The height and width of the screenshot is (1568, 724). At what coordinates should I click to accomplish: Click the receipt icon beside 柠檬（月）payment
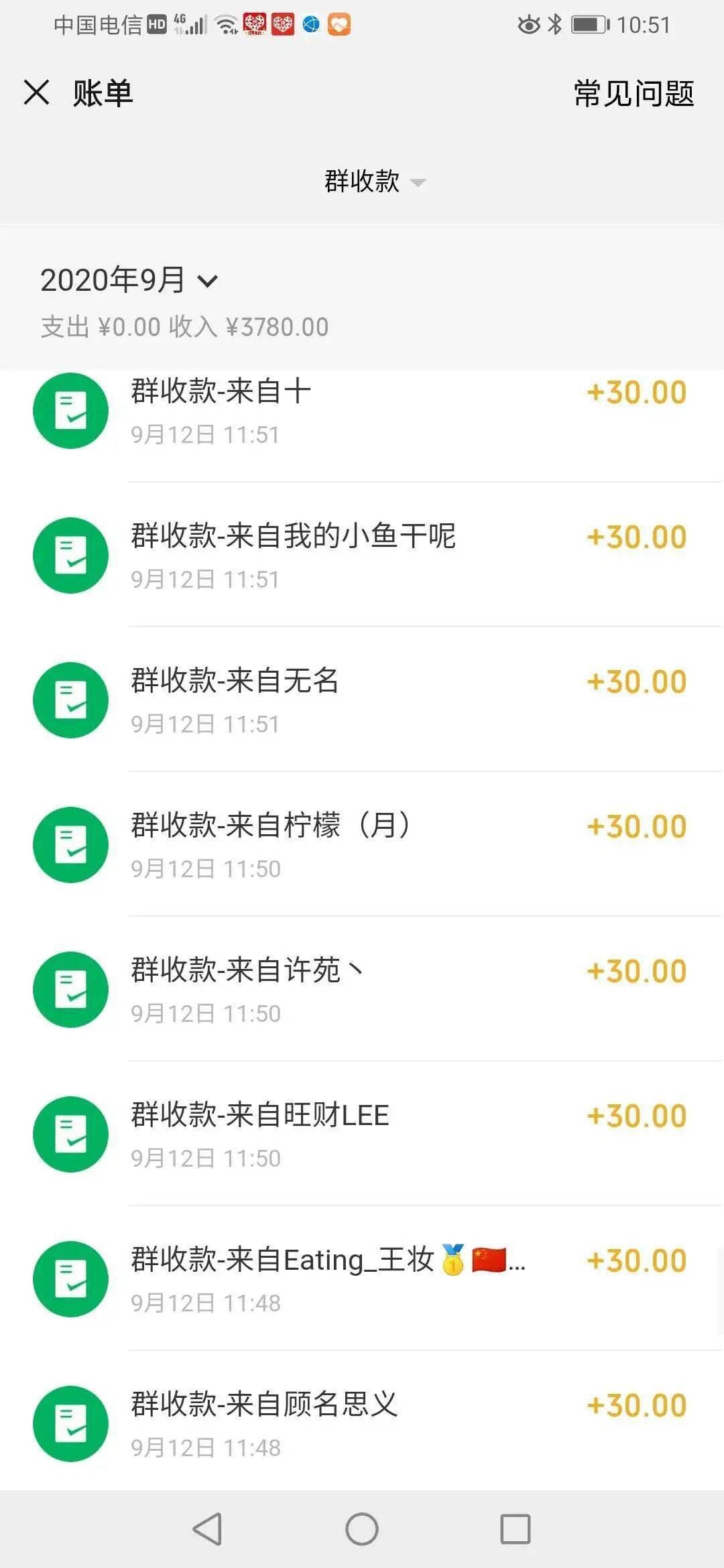point(70,844)
